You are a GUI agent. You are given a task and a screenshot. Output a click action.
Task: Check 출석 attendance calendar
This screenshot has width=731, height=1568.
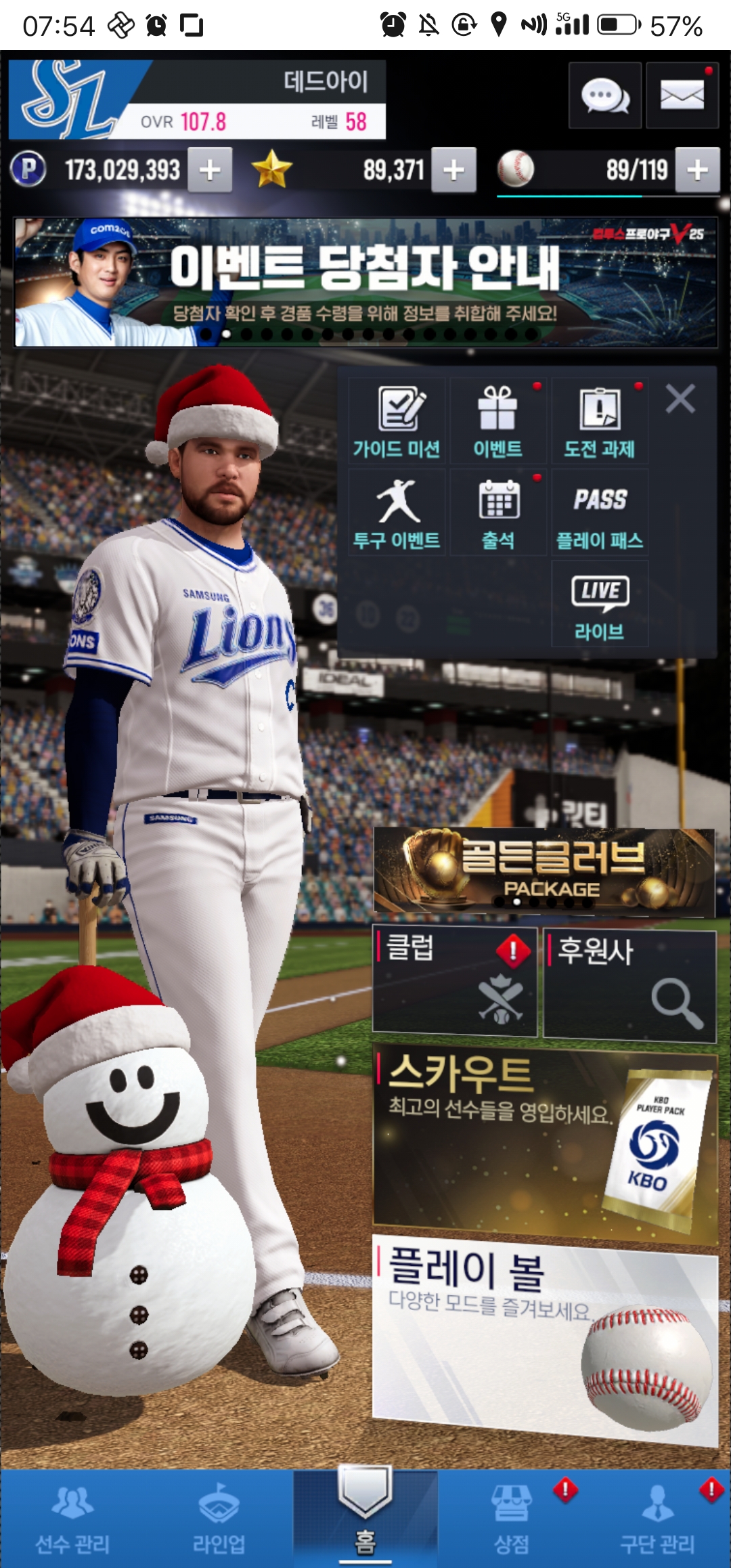498,513
